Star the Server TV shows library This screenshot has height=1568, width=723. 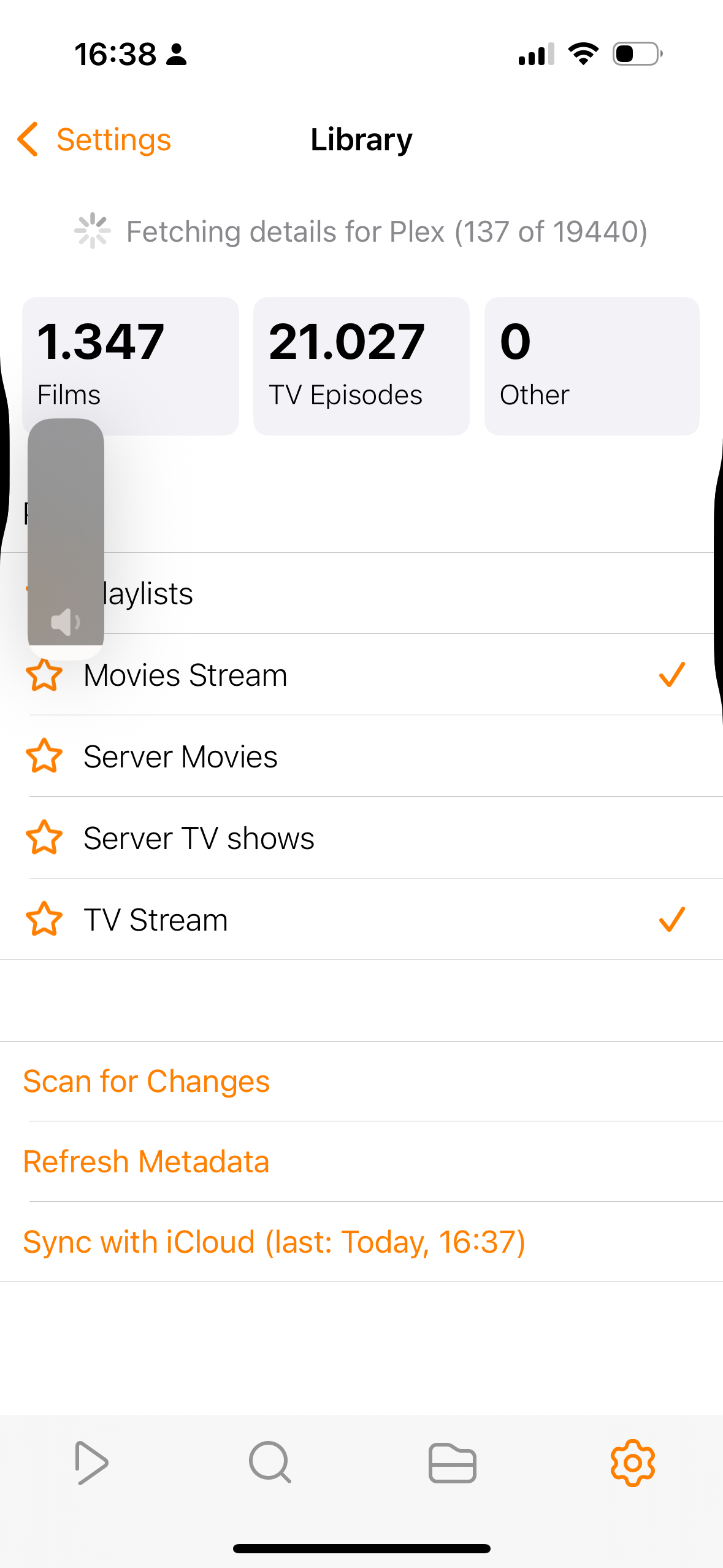tap(44, 837)
